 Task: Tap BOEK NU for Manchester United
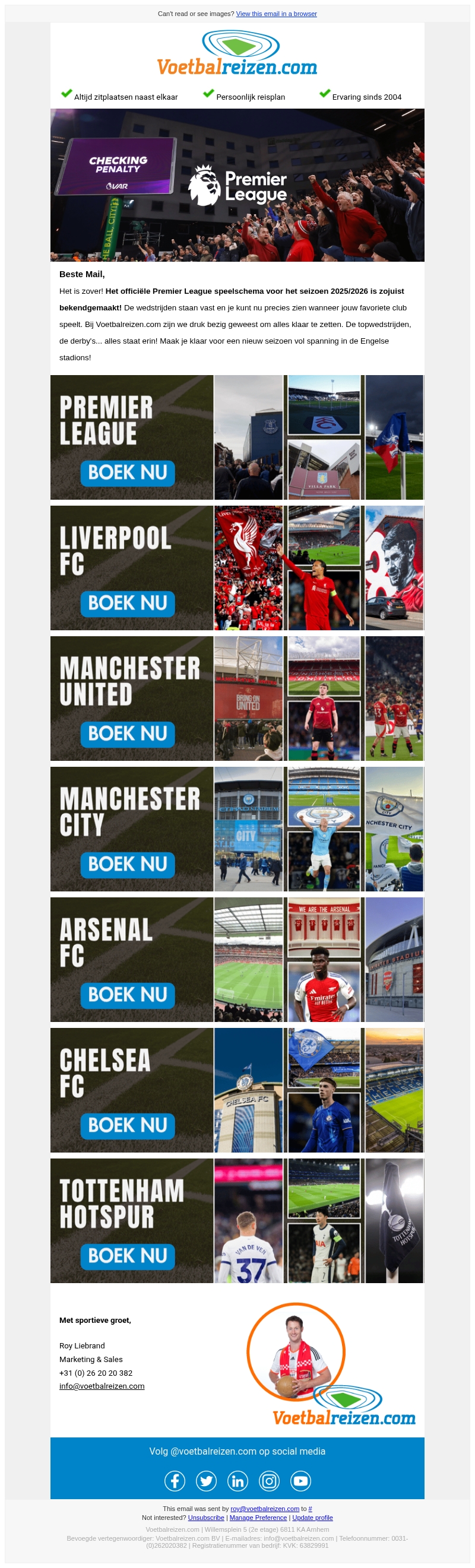(x=127, y=734)
